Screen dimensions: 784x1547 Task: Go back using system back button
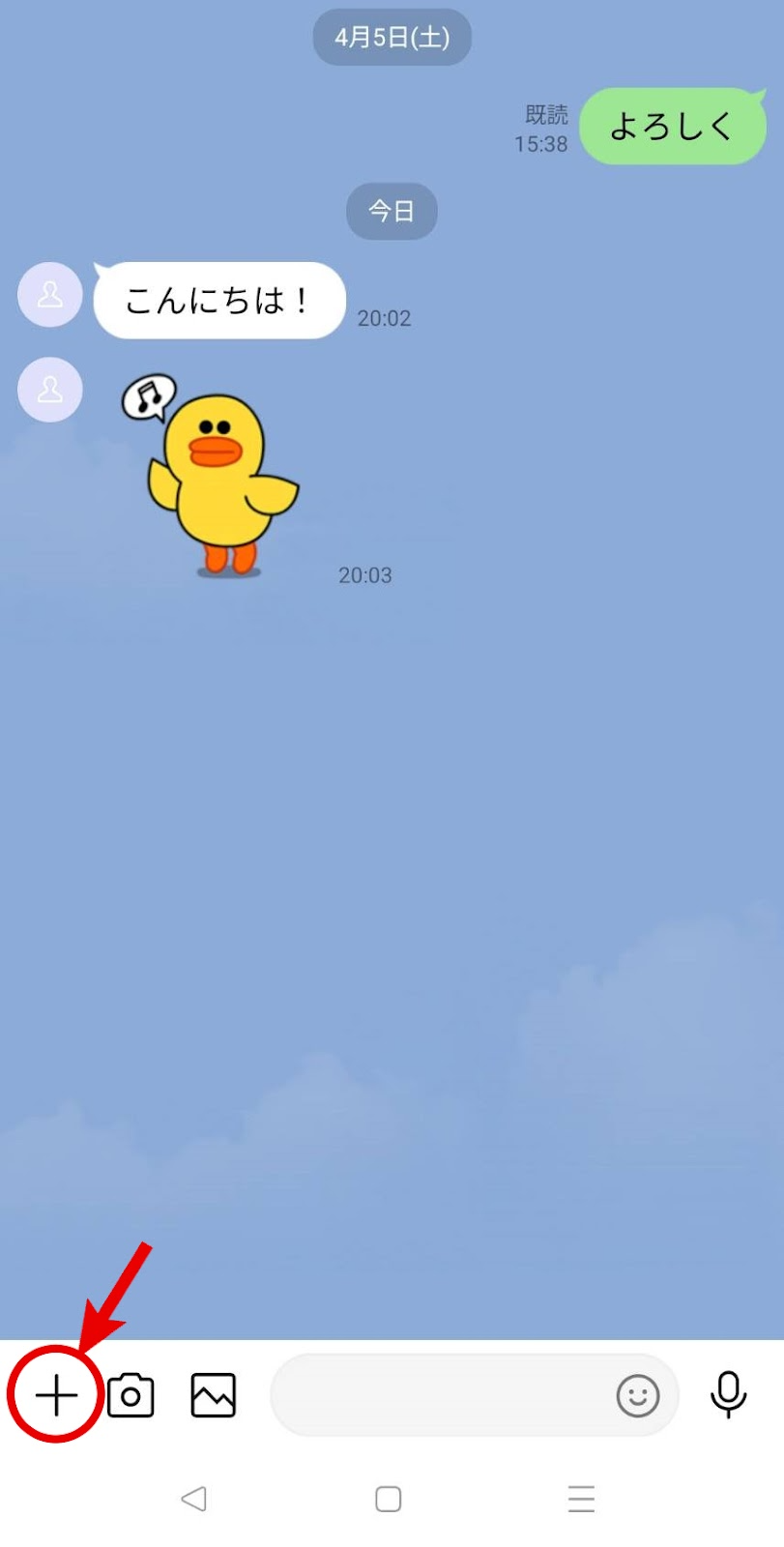click(194, 1499)
